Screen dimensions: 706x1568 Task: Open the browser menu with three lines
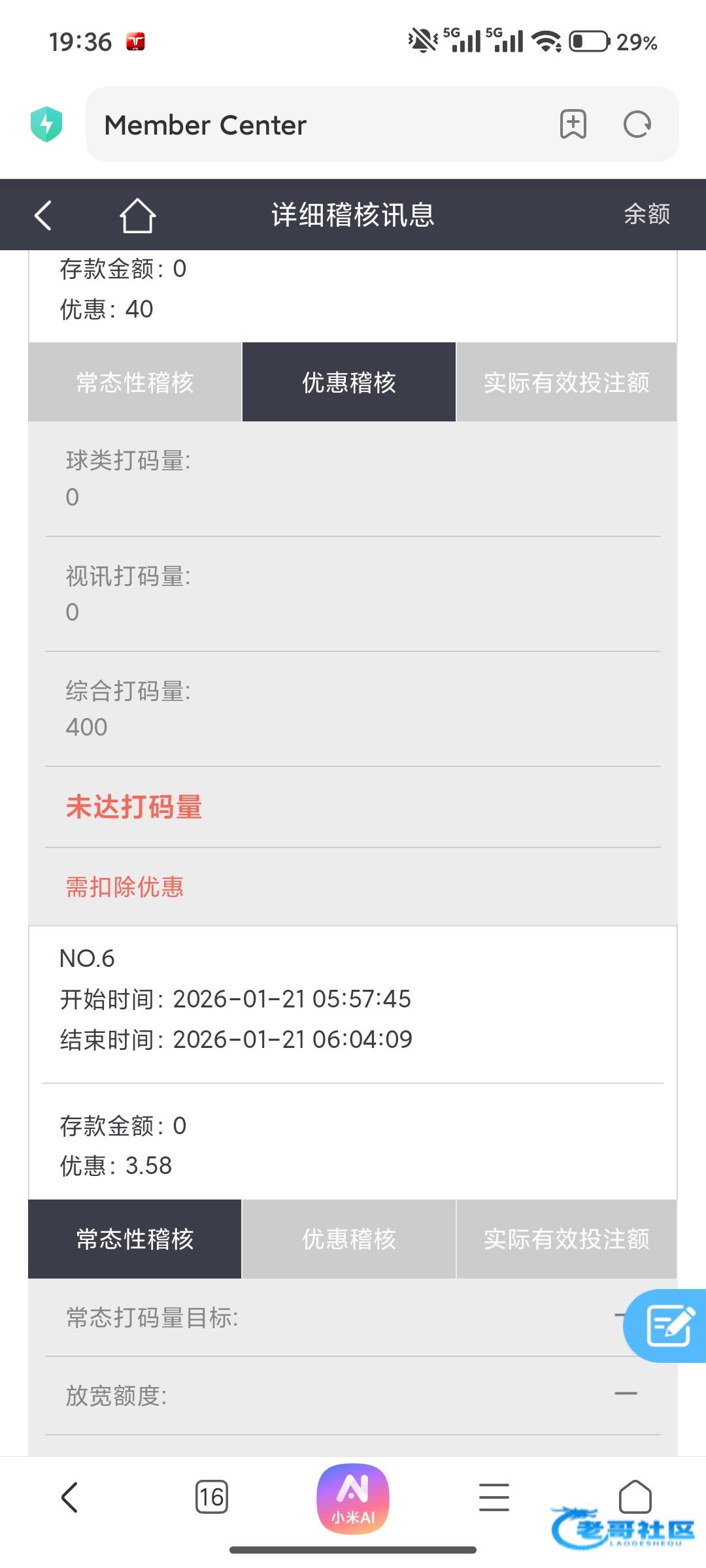pyautogui.click(x=494, y=1497)
